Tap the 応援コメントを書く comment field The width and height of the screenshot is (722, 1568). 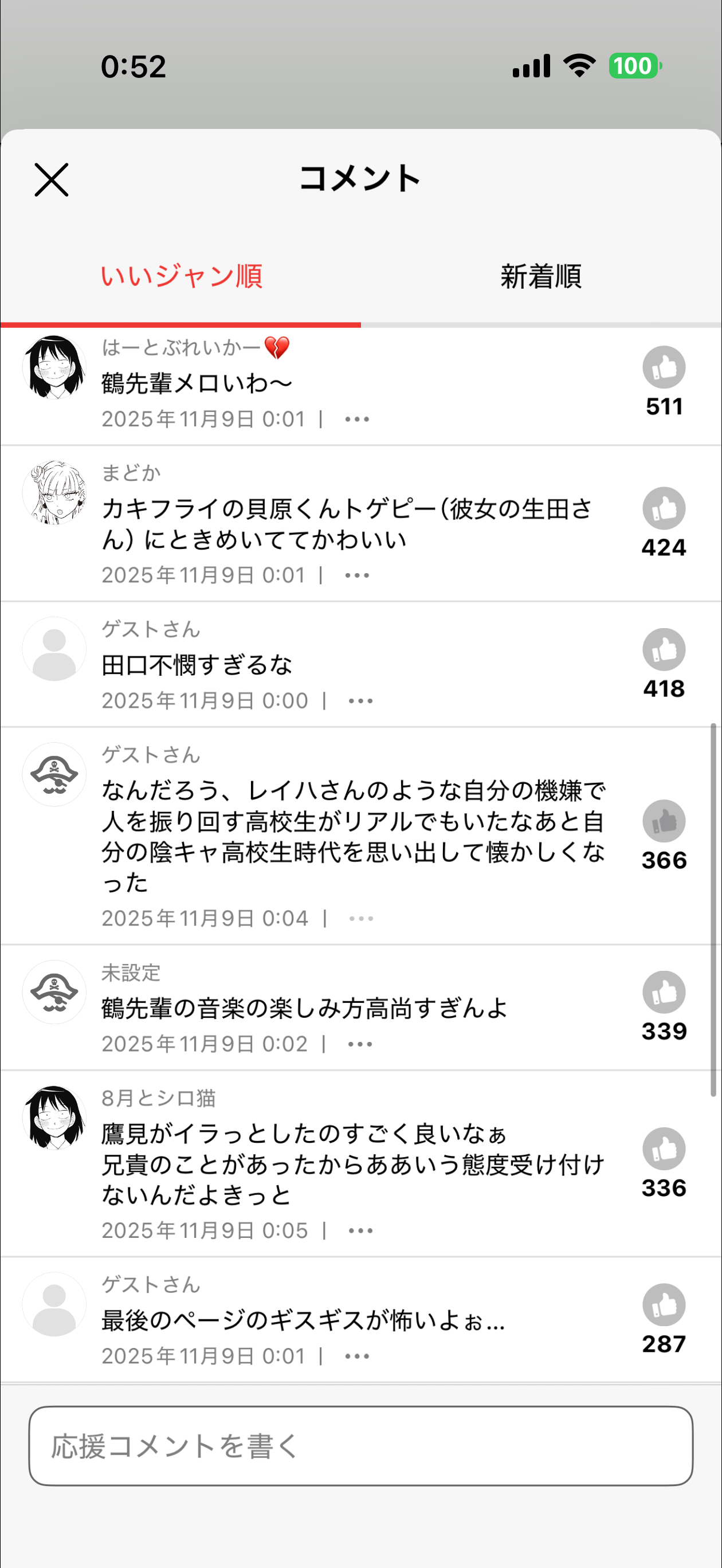pos(360,1446)
